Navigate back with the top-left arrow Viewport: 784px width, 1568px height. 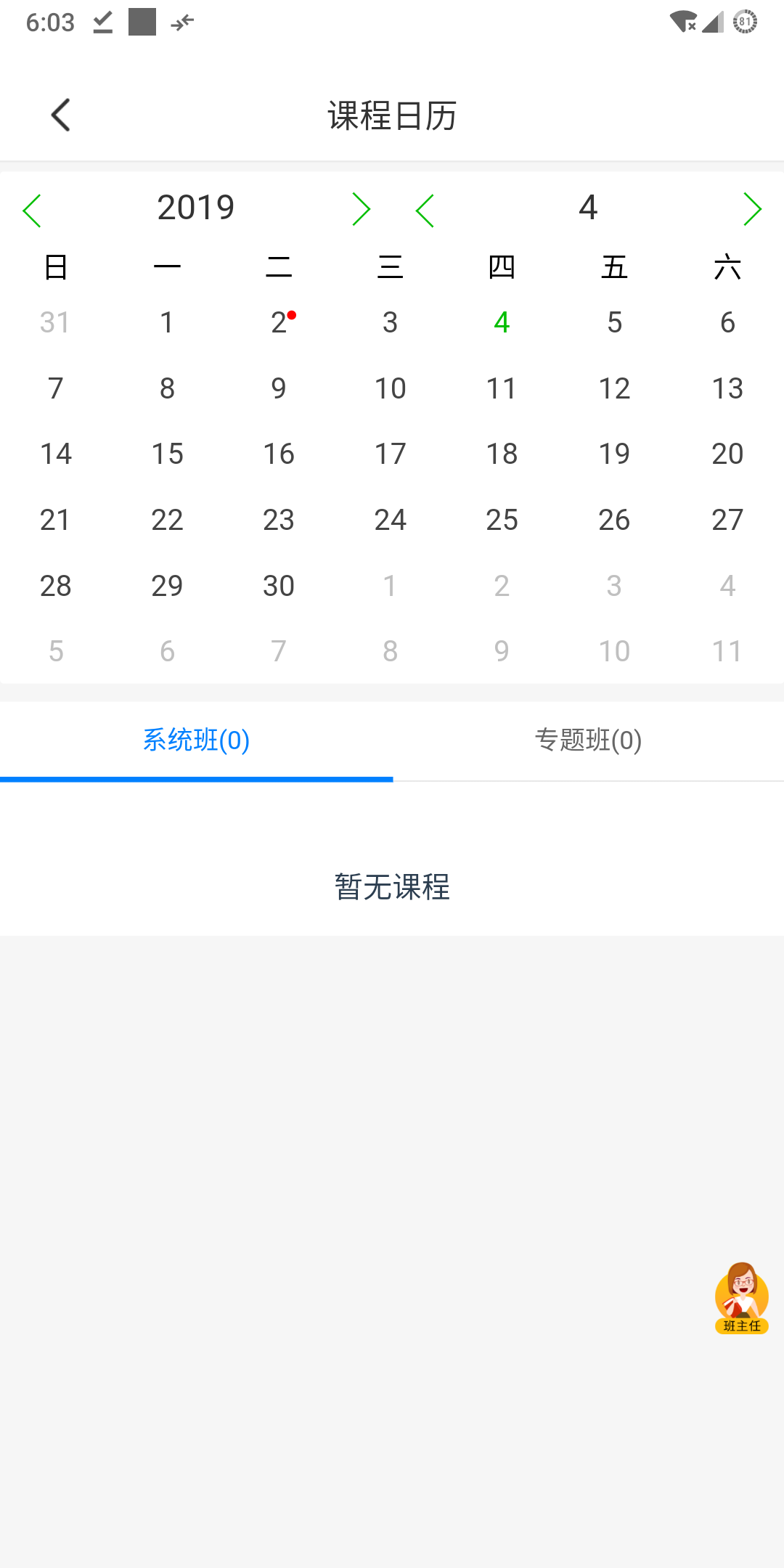[60, 113]
